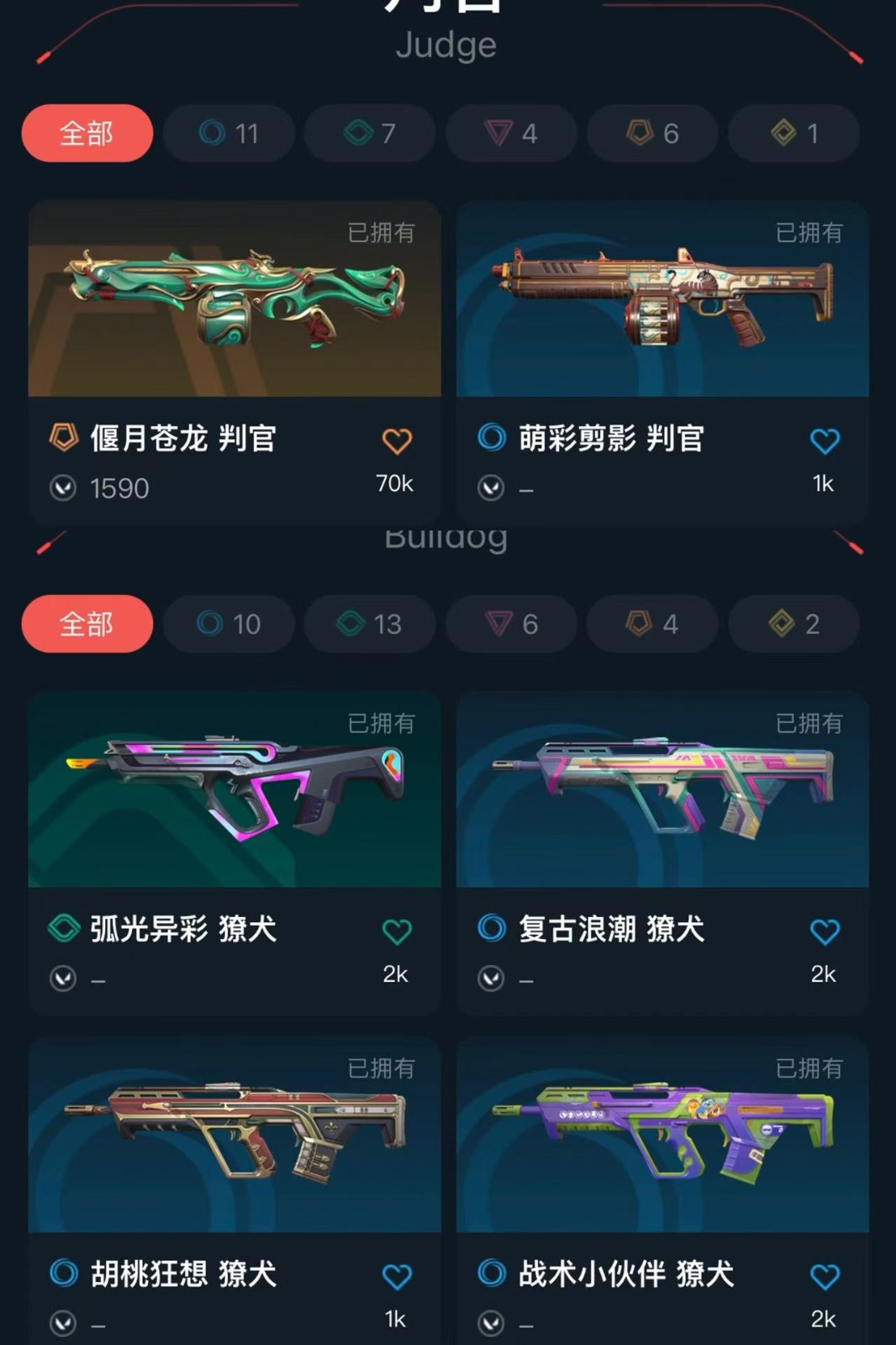The height and width of the screenshot is (1345, 896).
Task: Tap the heart on 复古浪潮 獠犬
Action: (x=825, y=931)
